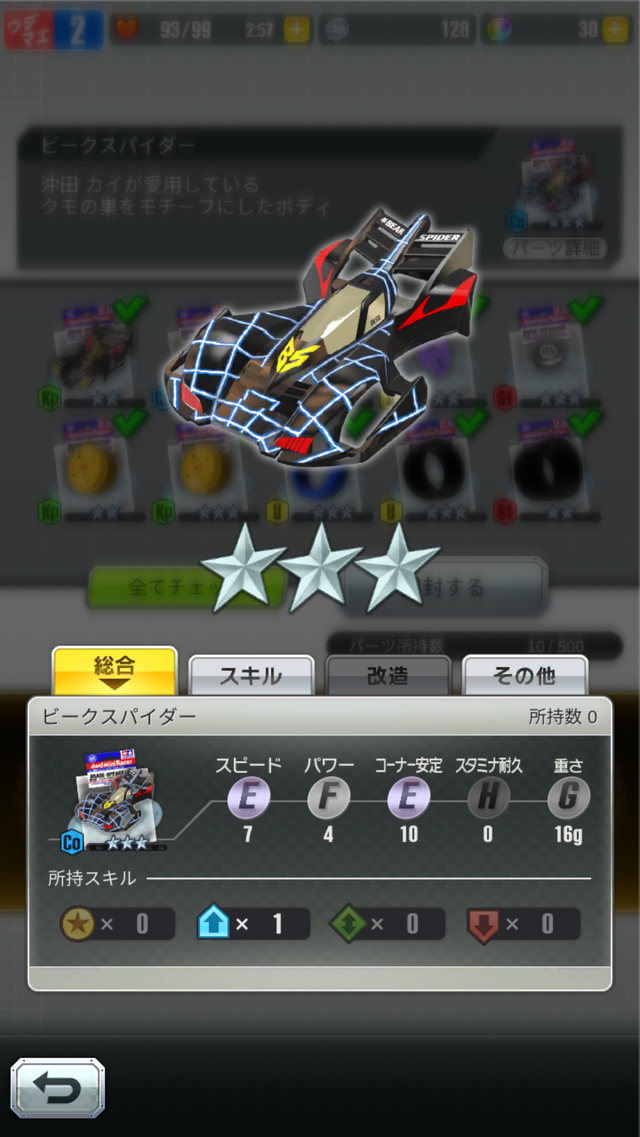Tap the back arrow button
Image resolution: width=640 pixels, height=1137 pixels.
click(x=57, y=1087)
